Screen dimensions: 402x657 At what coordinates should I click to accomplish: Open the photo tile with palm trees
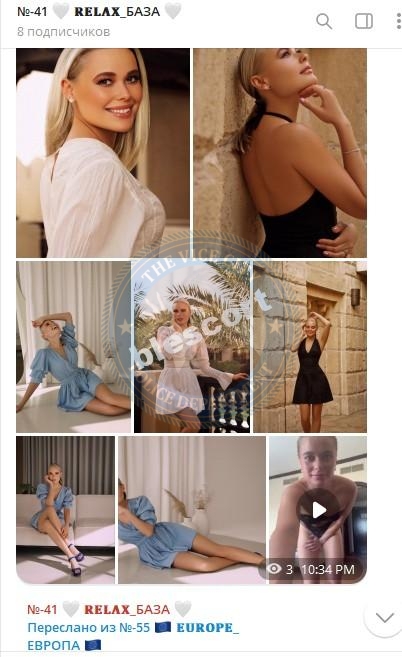(192, 347)
